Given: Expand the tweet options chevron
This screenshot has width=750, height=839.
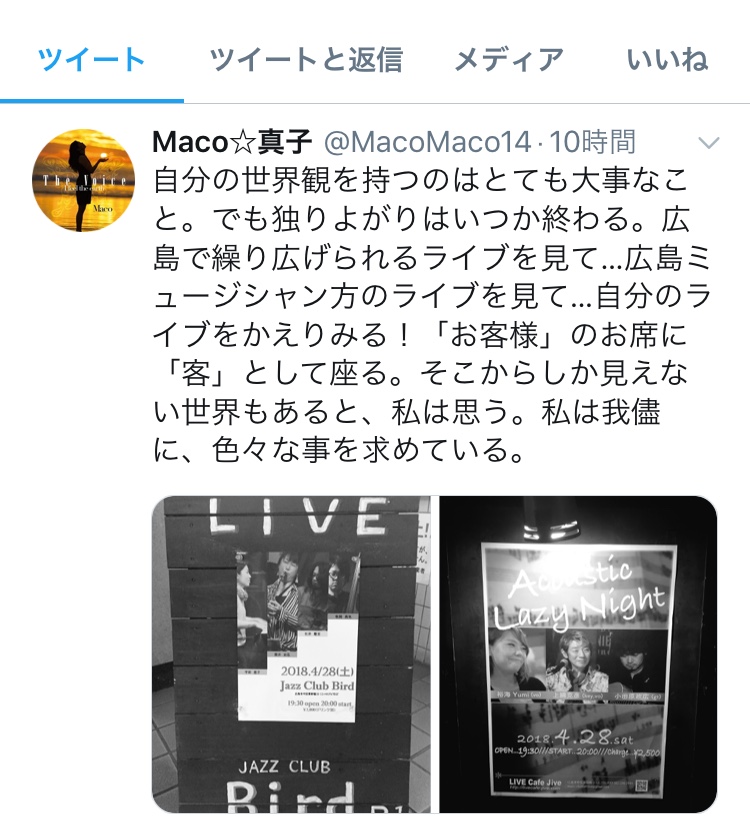Looking at the screenshot, I should [x=709, y=143].
